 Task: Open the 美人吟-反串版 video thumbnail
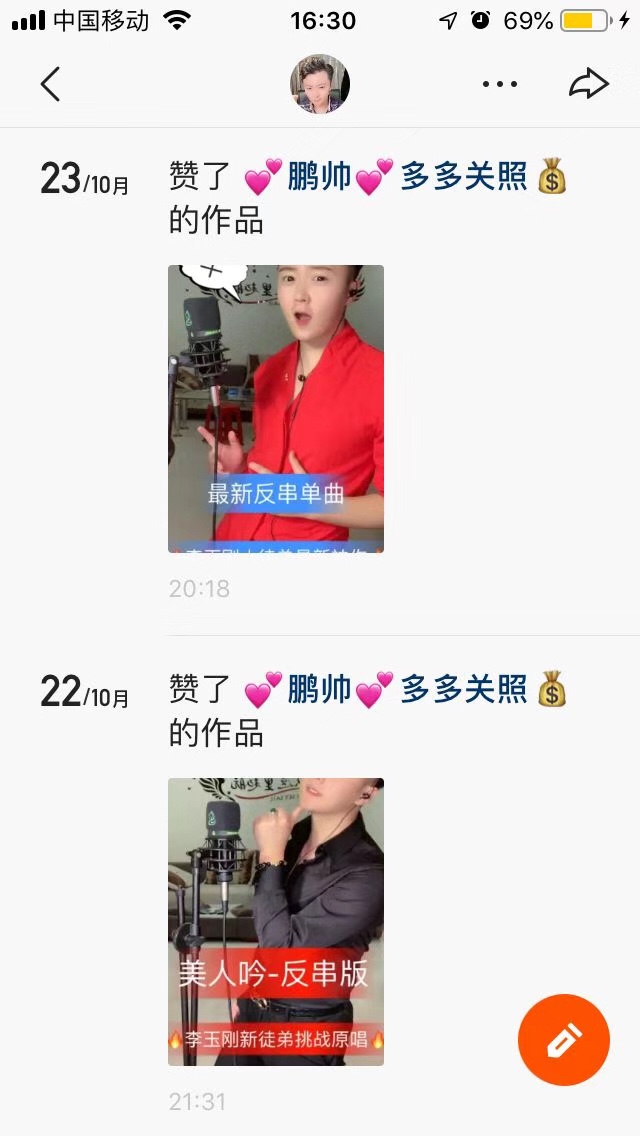coord(276,921)
